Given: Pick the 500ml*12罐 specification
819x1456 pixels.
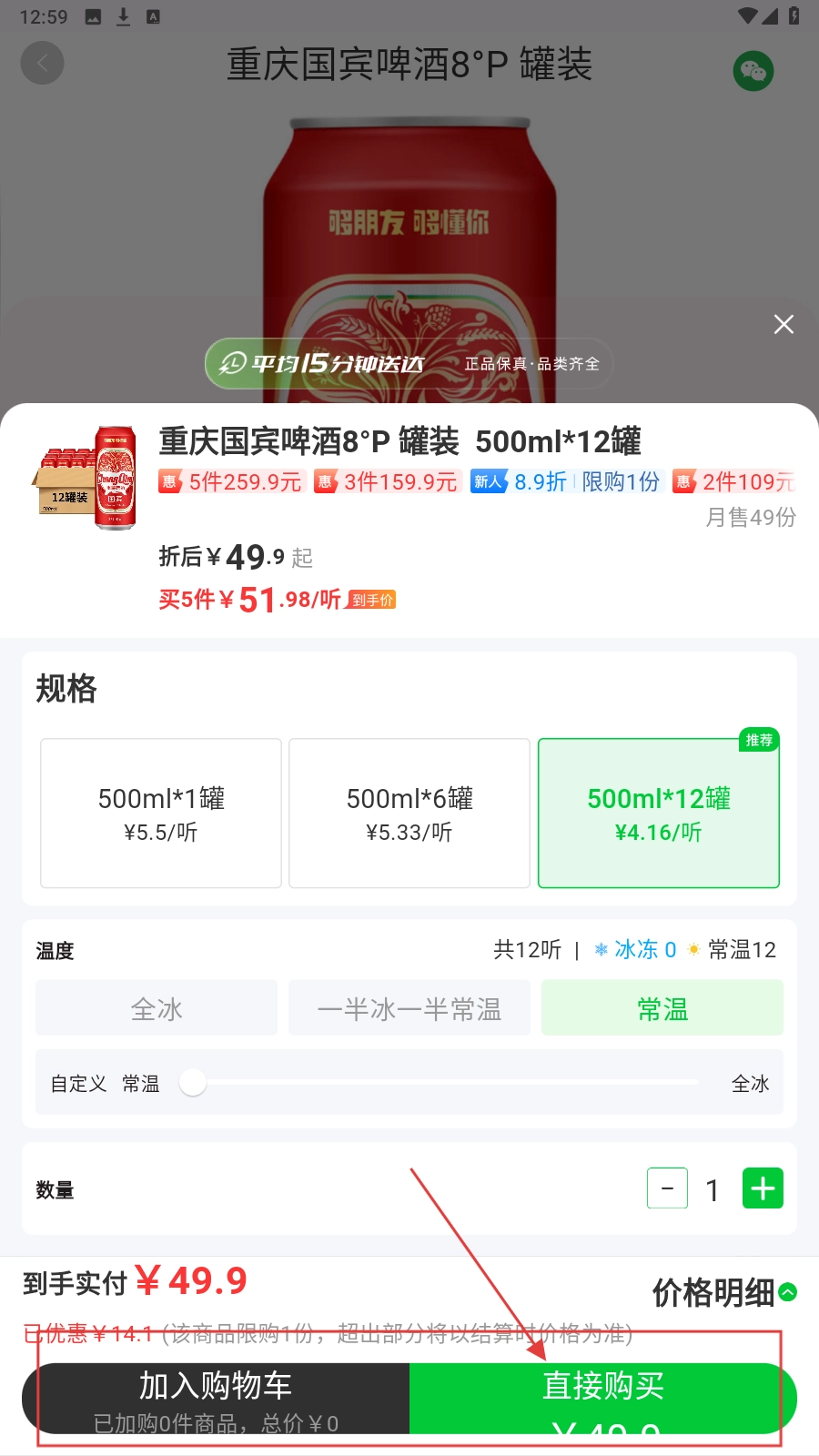Looking at the screenshot, I should tap(659, 813).
